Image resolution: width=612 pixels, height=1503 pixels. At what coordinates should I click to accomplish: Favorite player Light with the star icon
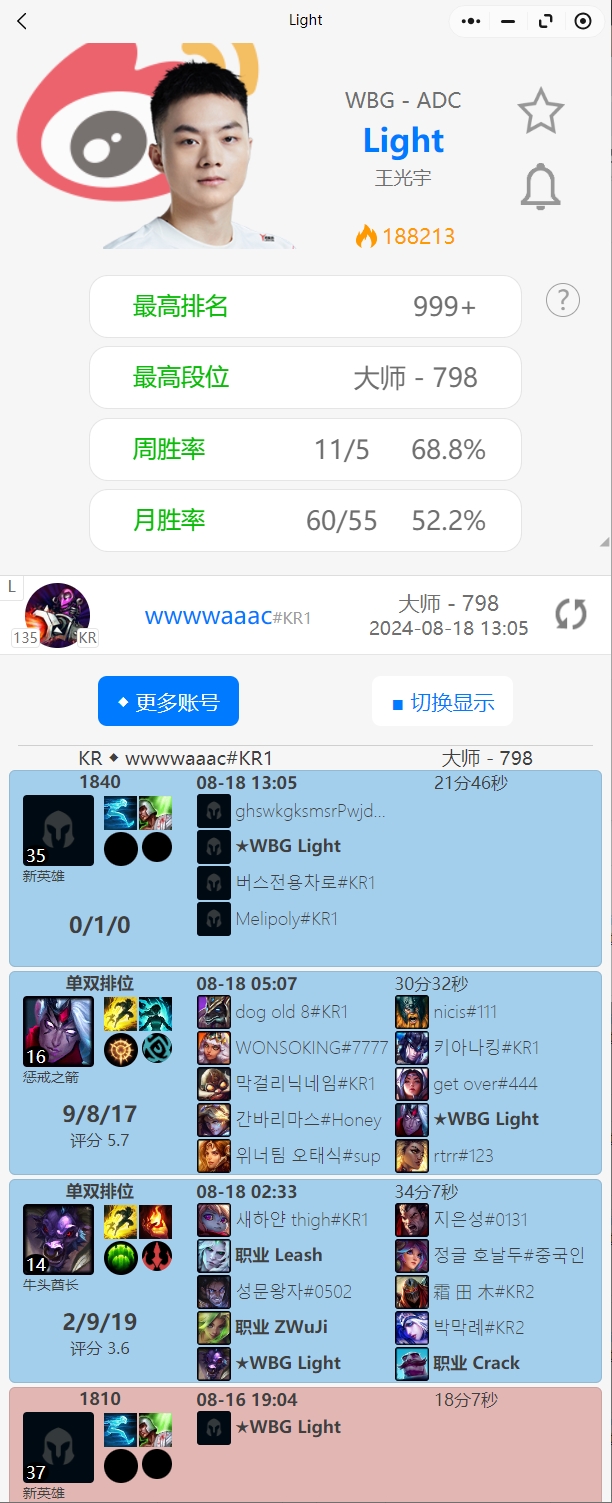coord(541,111)
